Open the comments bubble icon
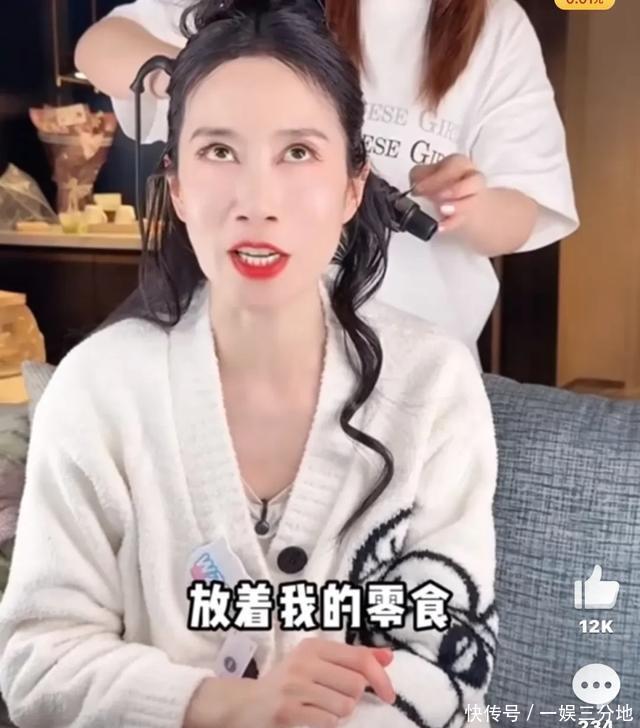 596,684
